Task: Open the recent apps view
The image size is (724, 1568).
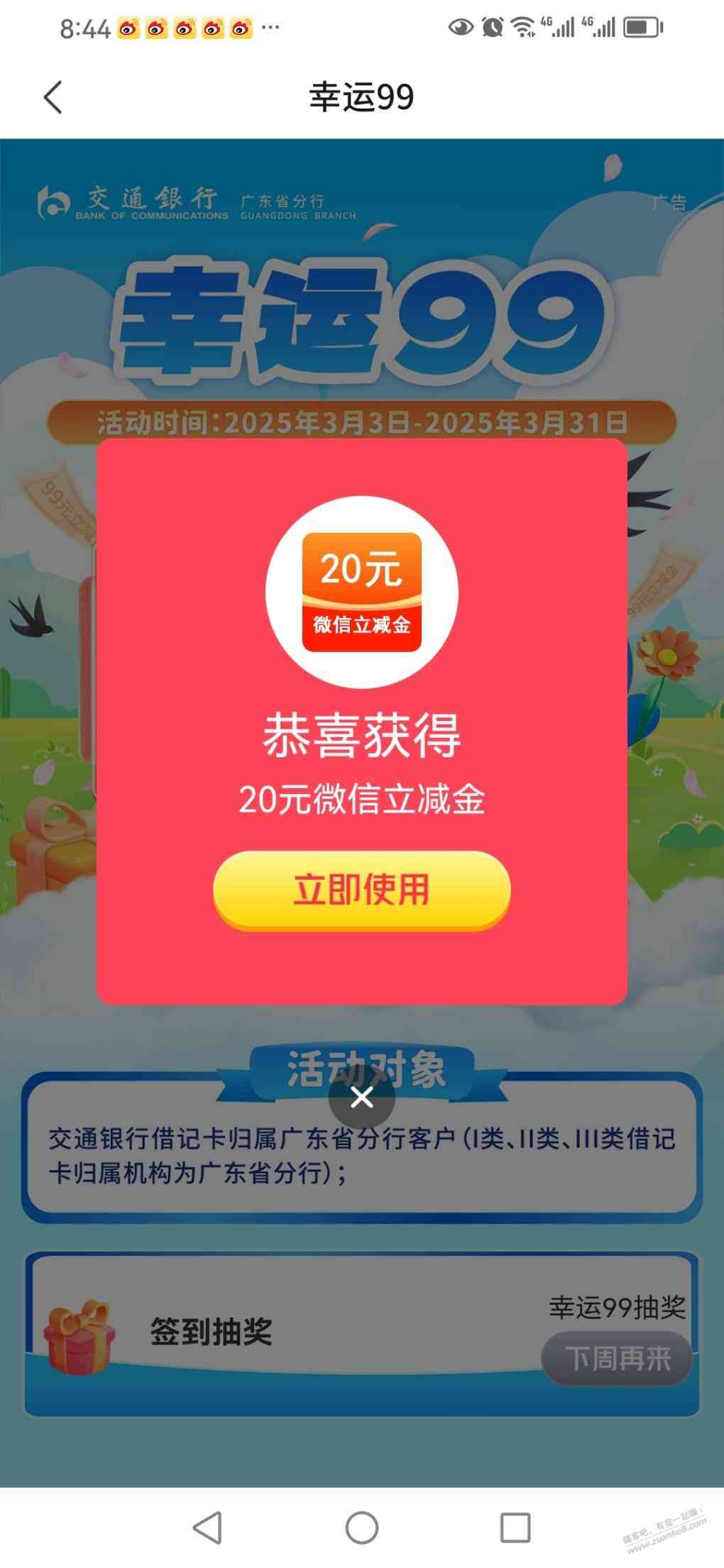Action: (515, 1527)
